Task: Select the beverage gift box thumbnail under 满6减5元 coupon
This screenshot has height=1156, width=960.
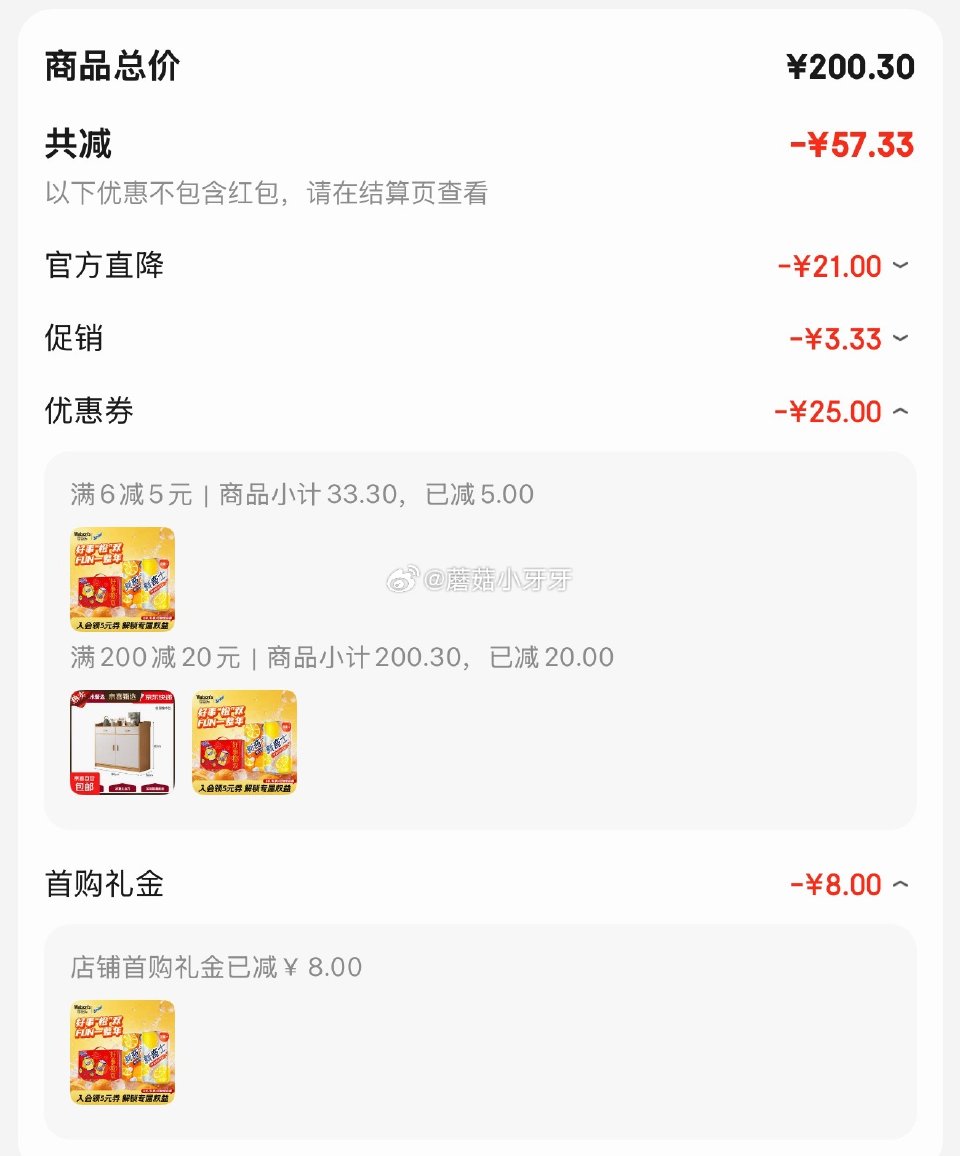Action: pos(121,579)
